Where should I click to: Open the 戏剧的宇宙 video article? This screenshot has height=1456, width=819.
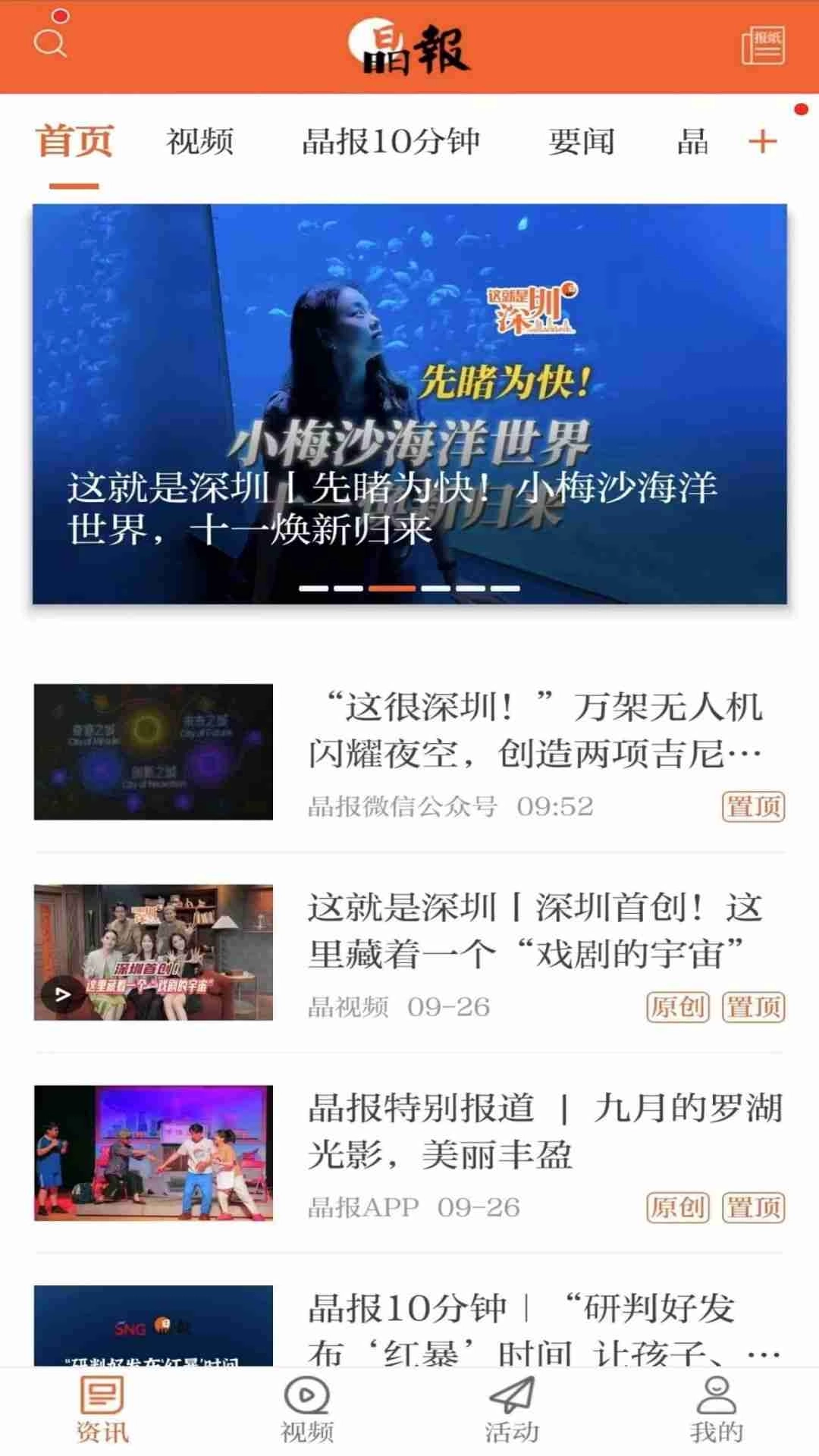point(535,931)
